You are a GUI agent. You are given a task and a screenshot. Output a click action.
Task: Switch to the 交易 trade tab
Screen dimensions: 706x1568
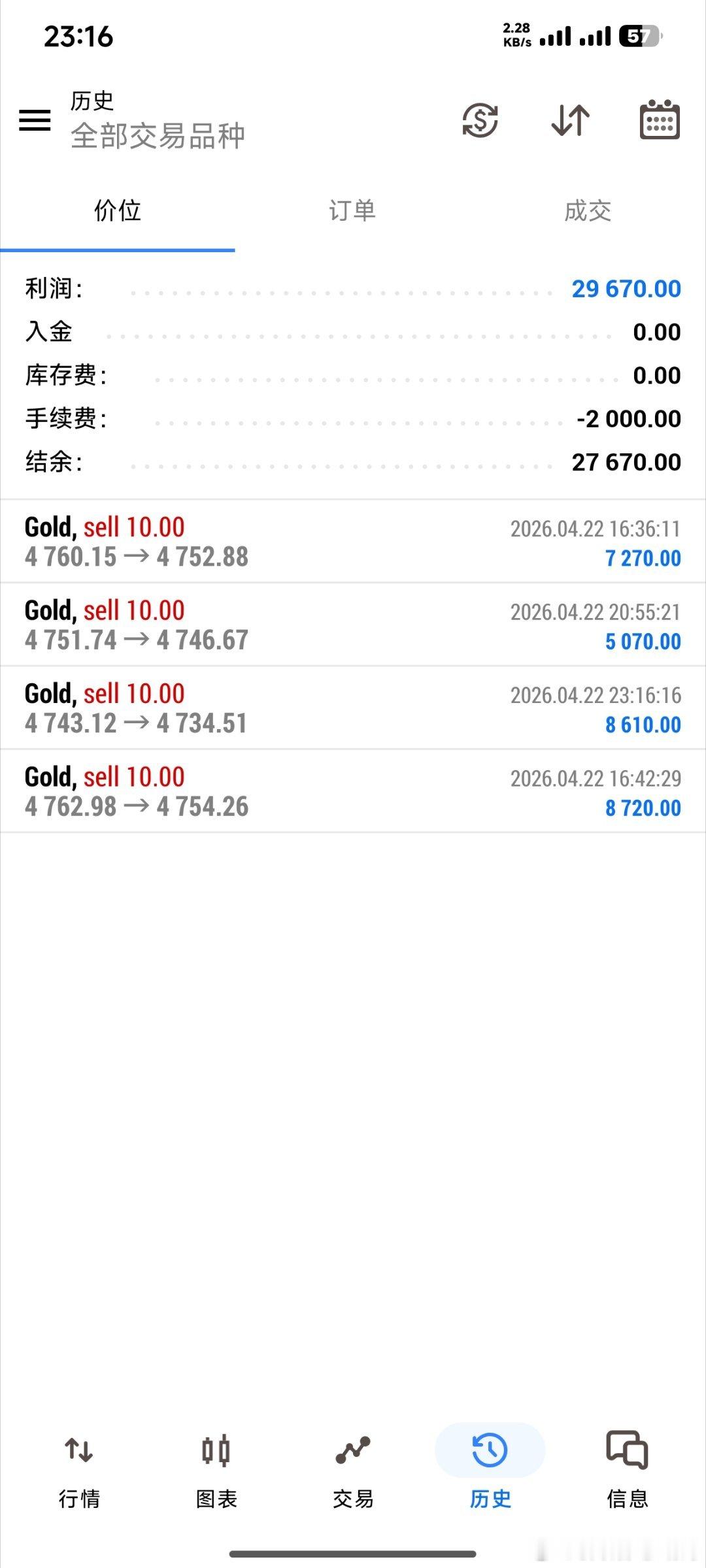[353, 1470]
